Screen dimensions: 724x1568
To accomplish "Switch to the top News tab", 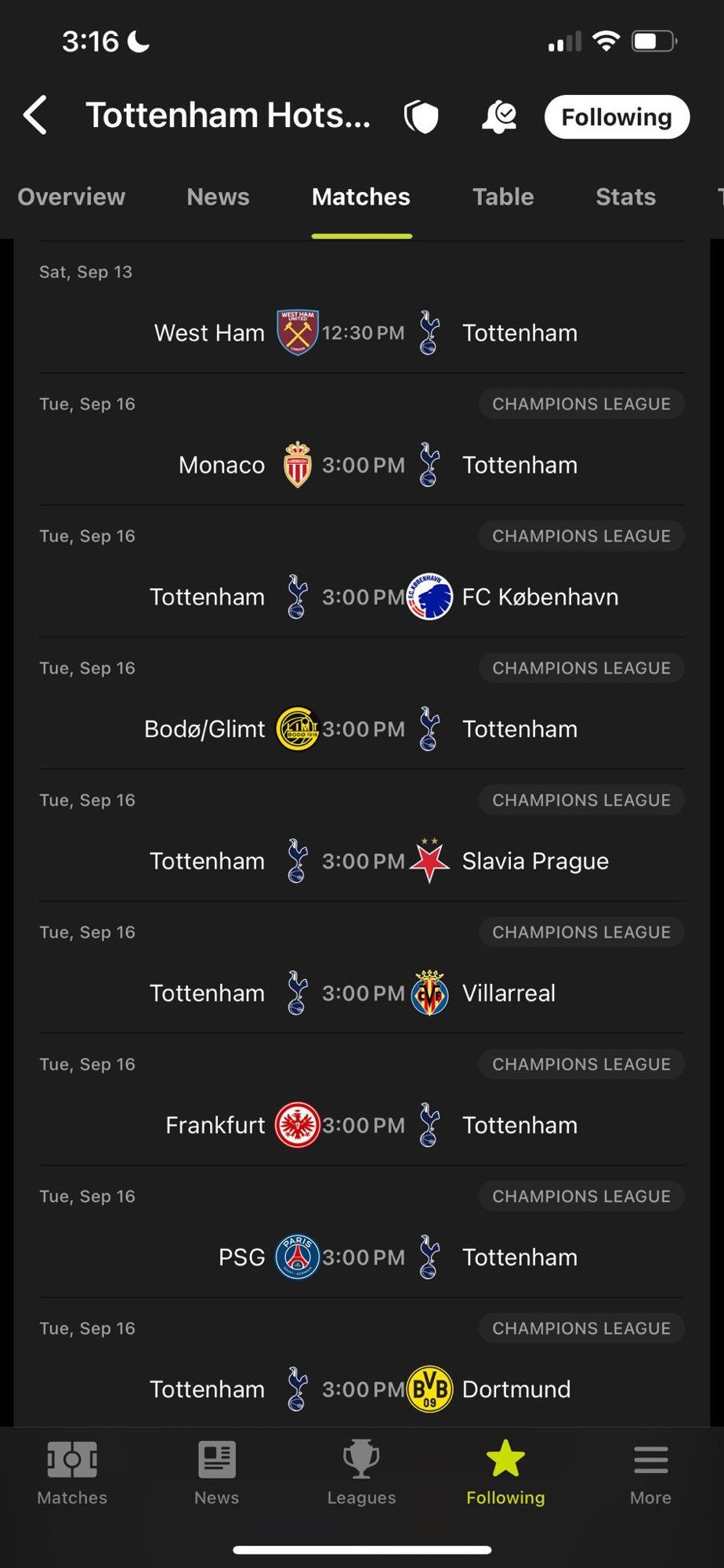I will click(218, 197).
